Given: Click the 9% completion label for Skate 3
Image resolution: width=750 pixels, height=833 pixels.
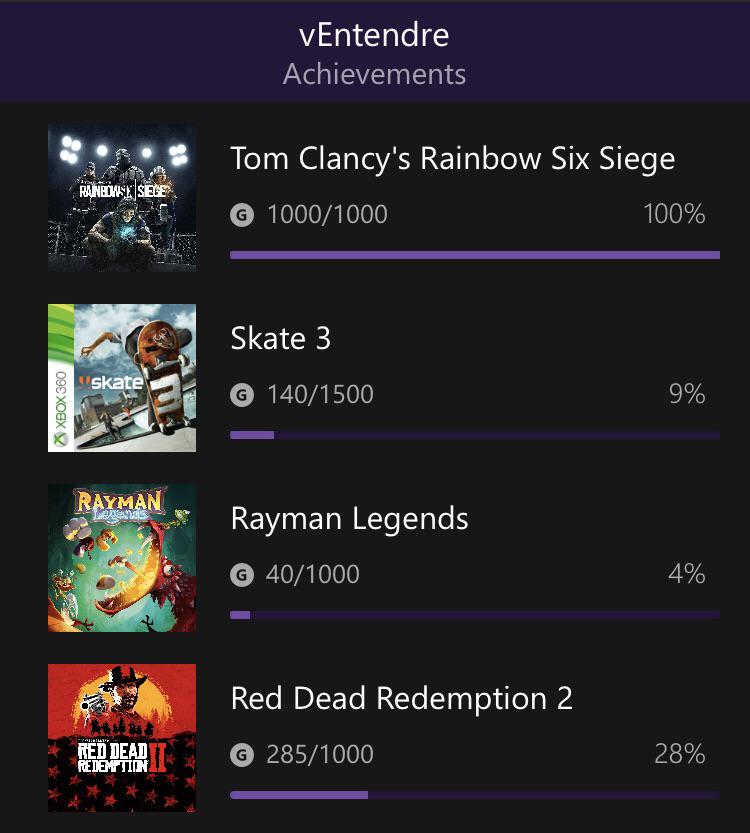Looking at the screenshot, I should pyautogui.click(x=689, y=394).
